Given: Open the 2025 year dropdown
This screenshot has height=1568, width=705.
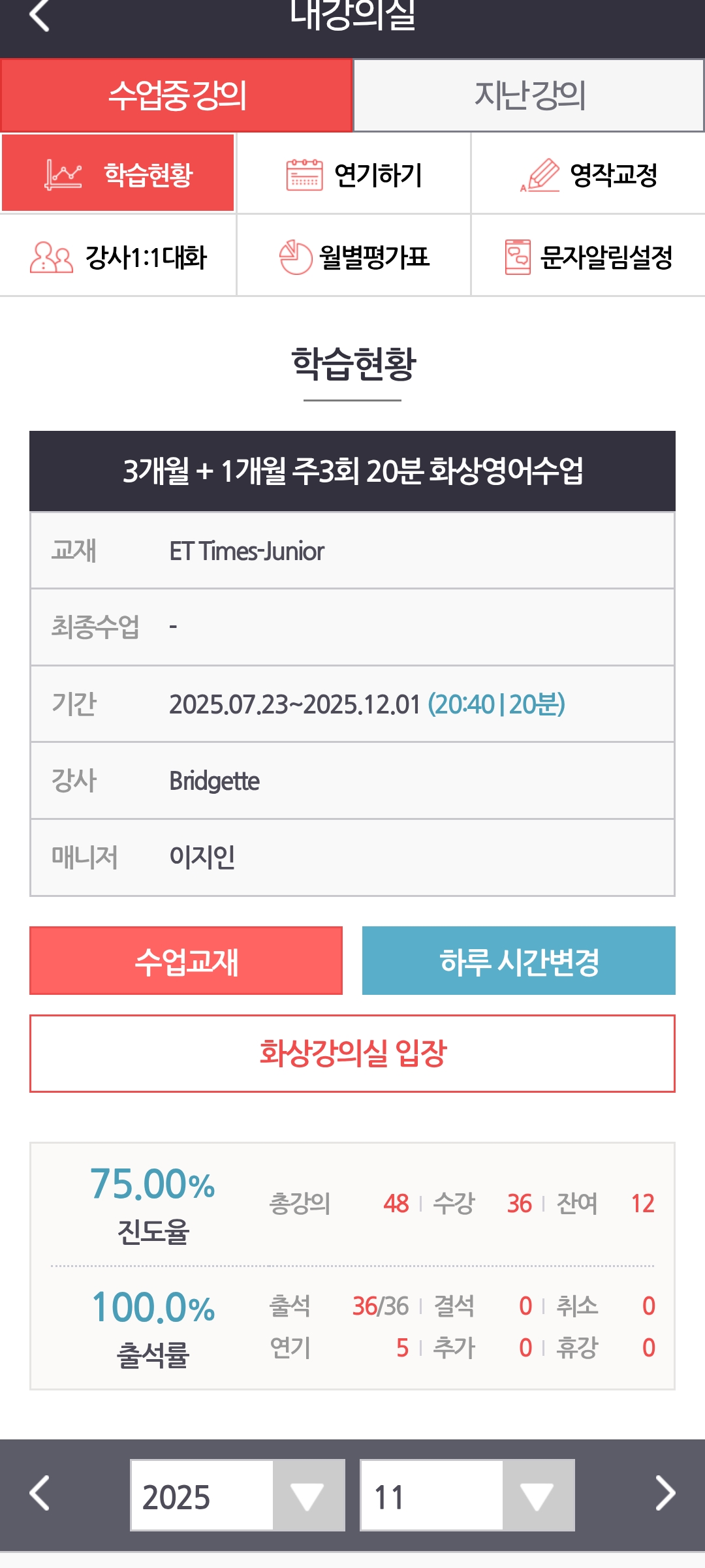Looking at the screenshot, I should 238,1496.
